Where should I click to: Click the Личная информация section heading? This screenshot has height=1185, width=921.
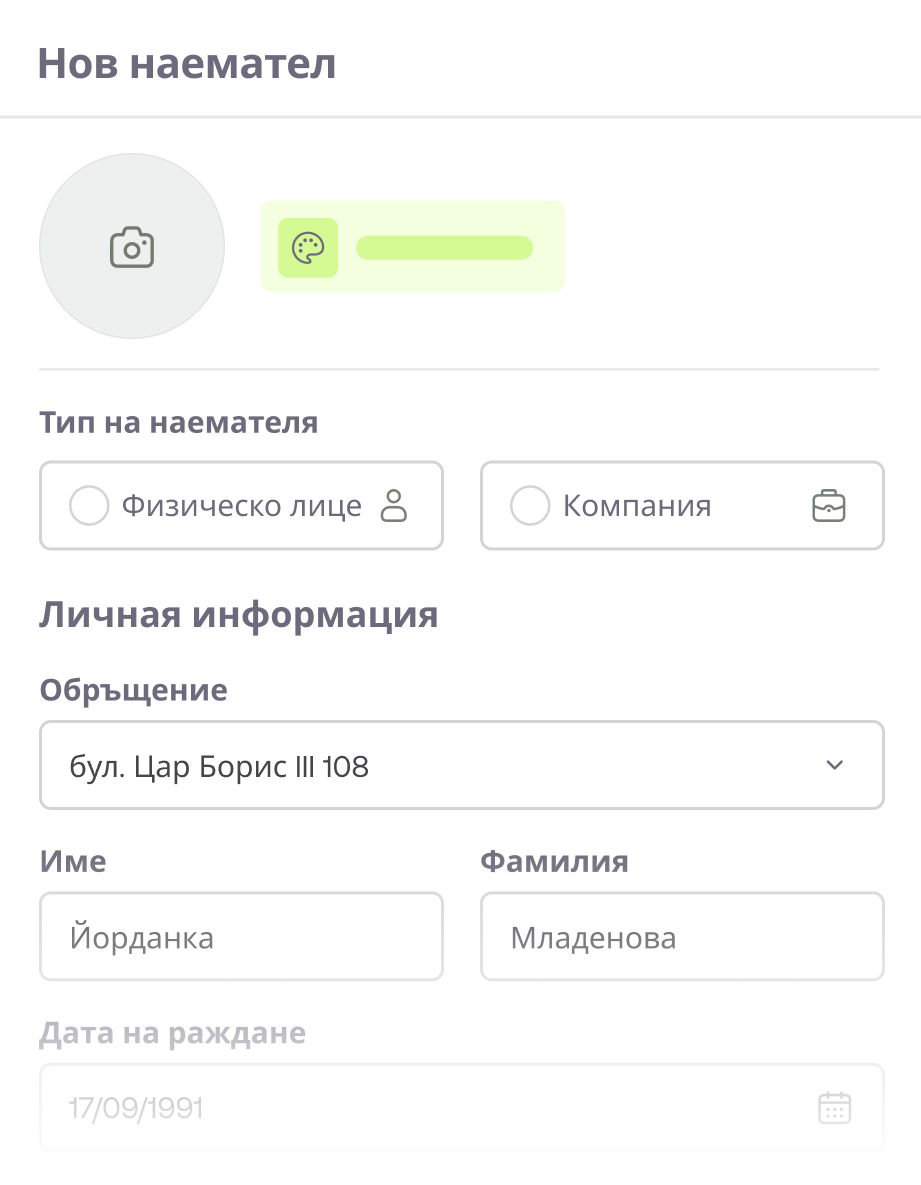click(x=239, y=614)
